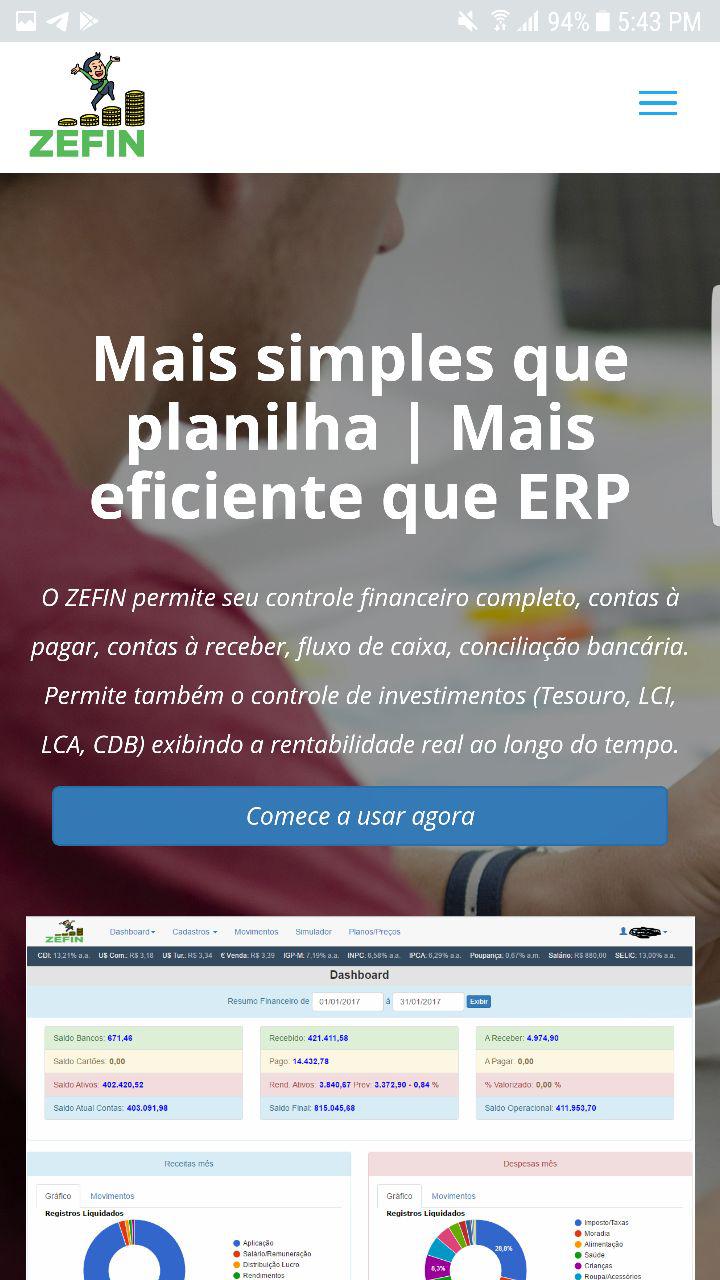Tap the Comece a usar agora button
This screenshot has width=720, height=1280.
click(x=360, y=816)
